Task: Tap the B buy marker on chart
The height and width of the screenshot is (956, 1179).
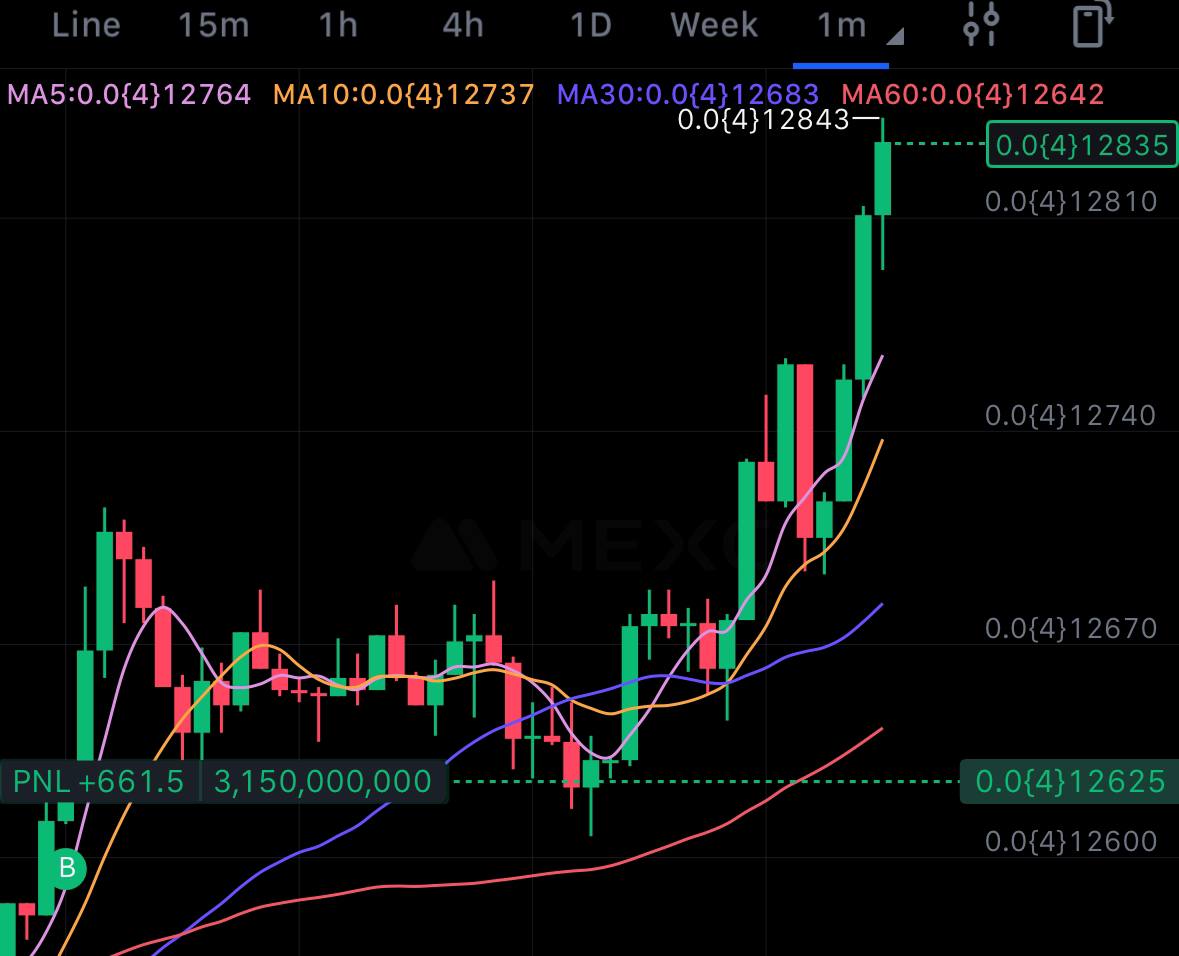Action: (x=67, y=867)
